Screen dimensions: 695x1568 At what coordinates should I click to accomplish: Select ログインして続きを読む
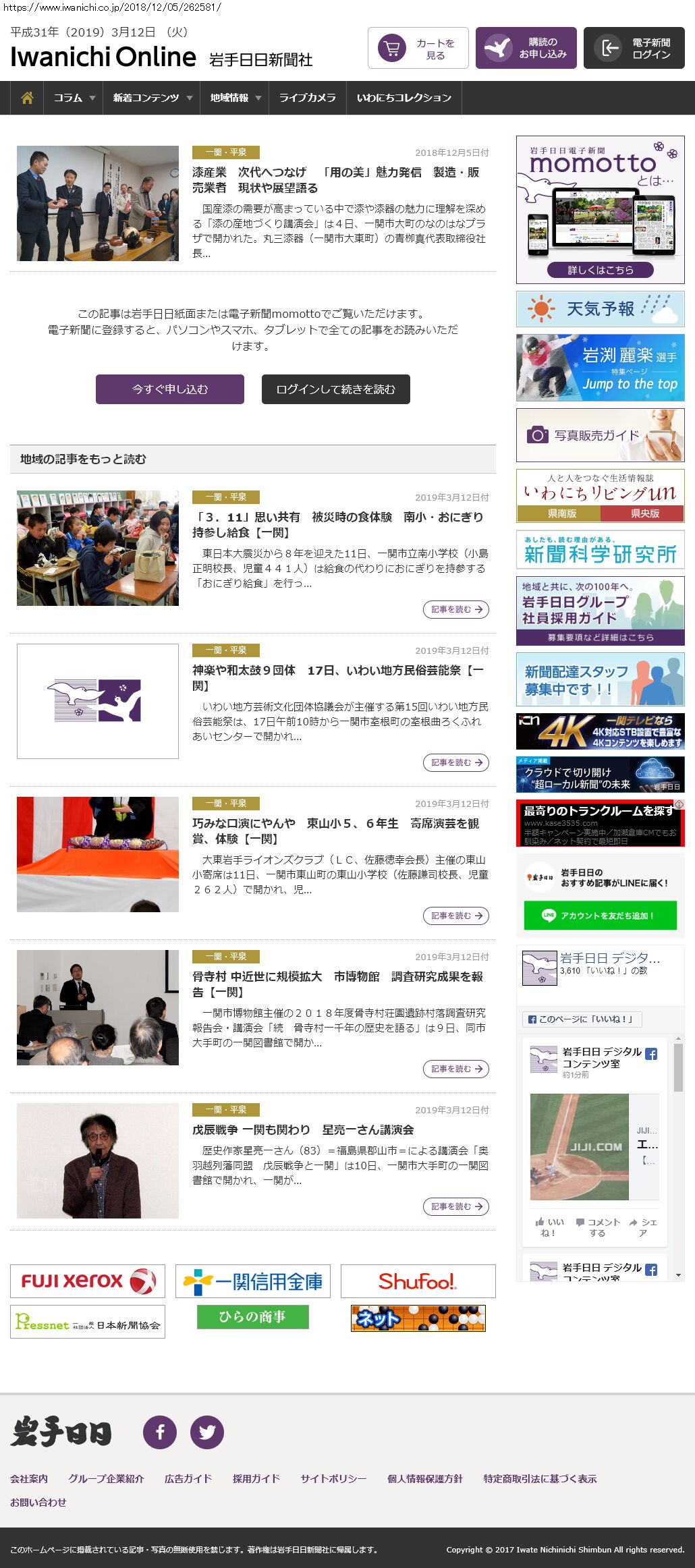335,389
